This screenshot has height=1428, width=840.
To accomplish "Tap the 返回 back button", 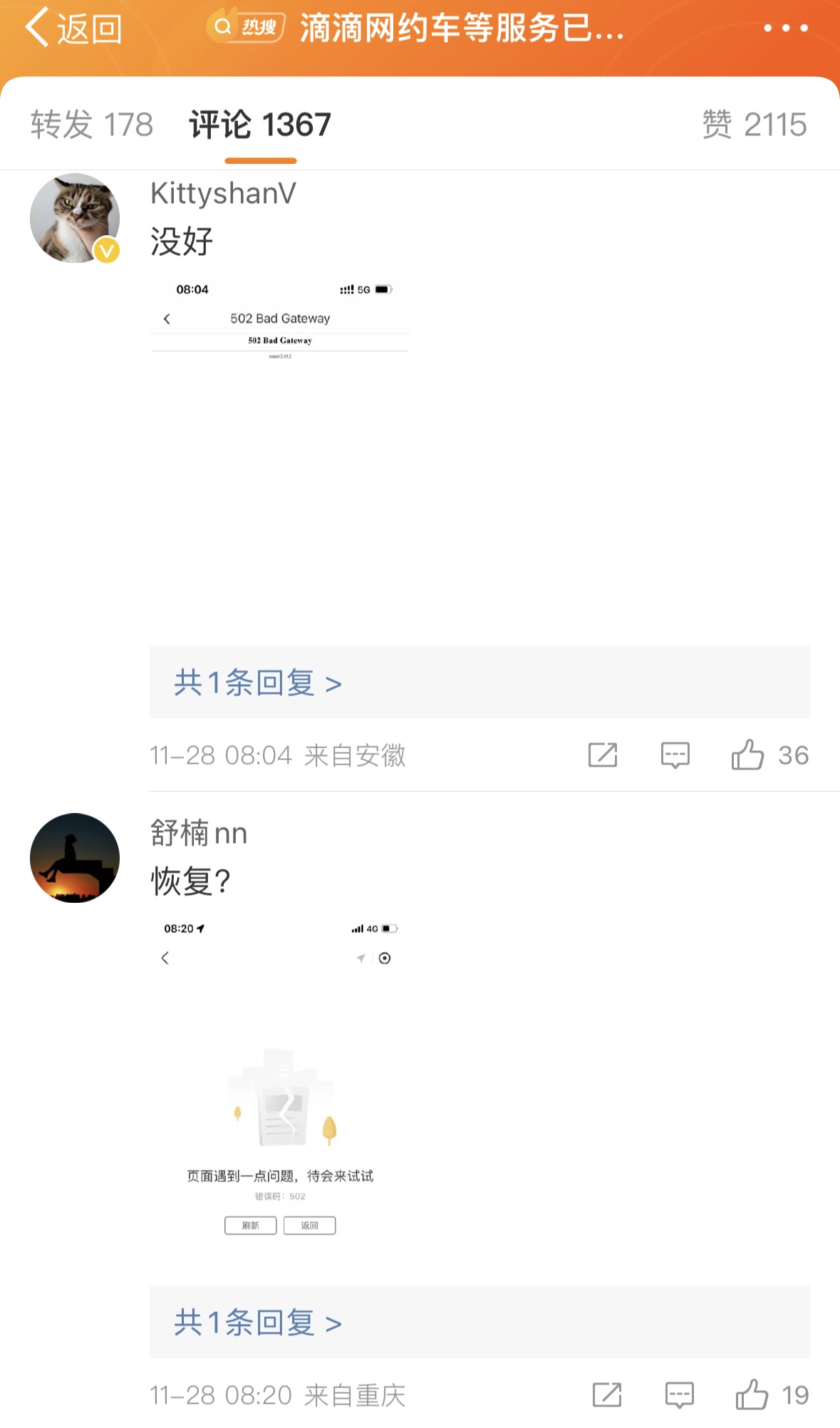I will 73,29.
